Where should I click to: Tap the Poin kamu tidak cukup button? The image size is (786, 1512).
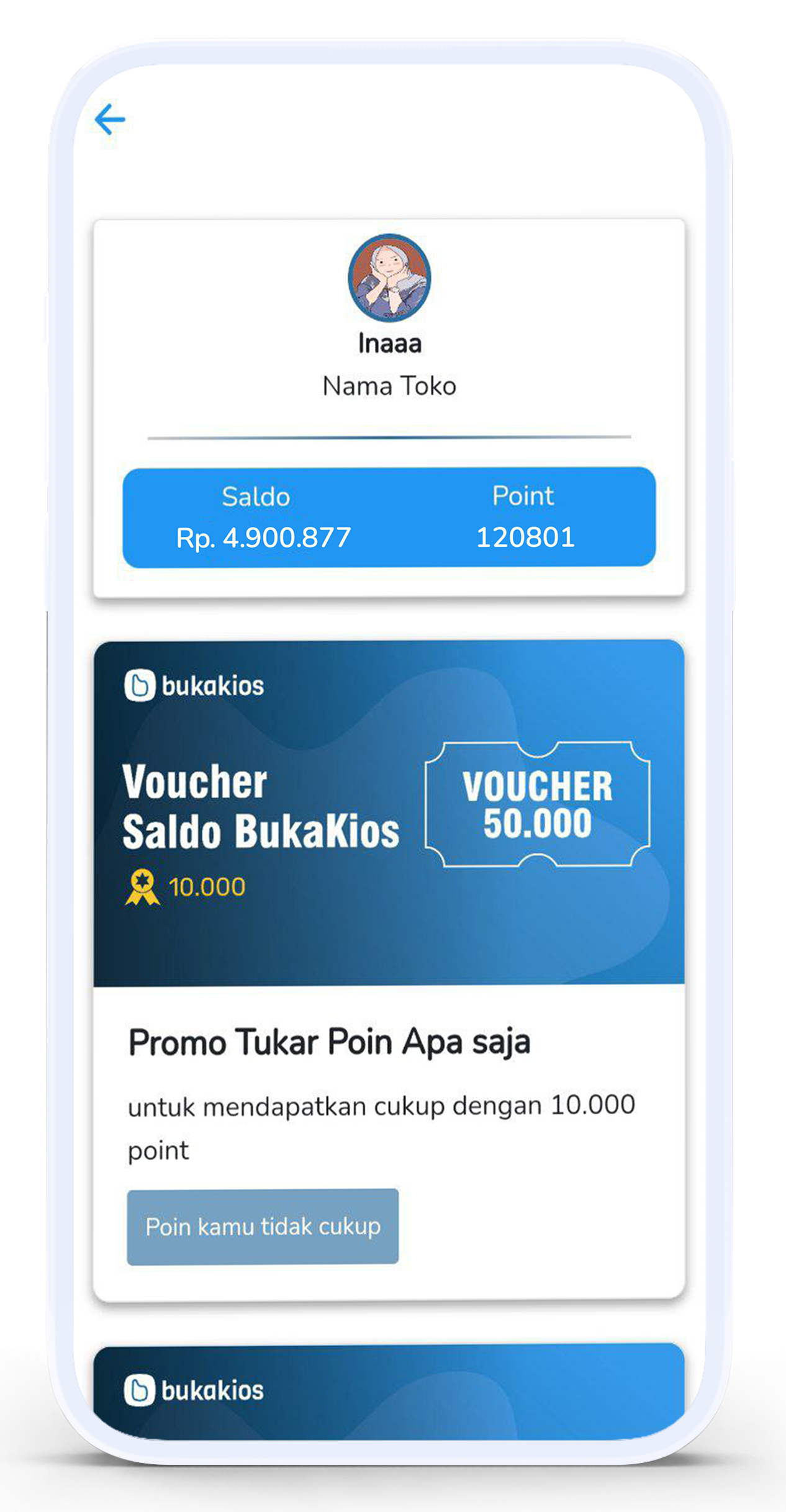coord(263,1226)
